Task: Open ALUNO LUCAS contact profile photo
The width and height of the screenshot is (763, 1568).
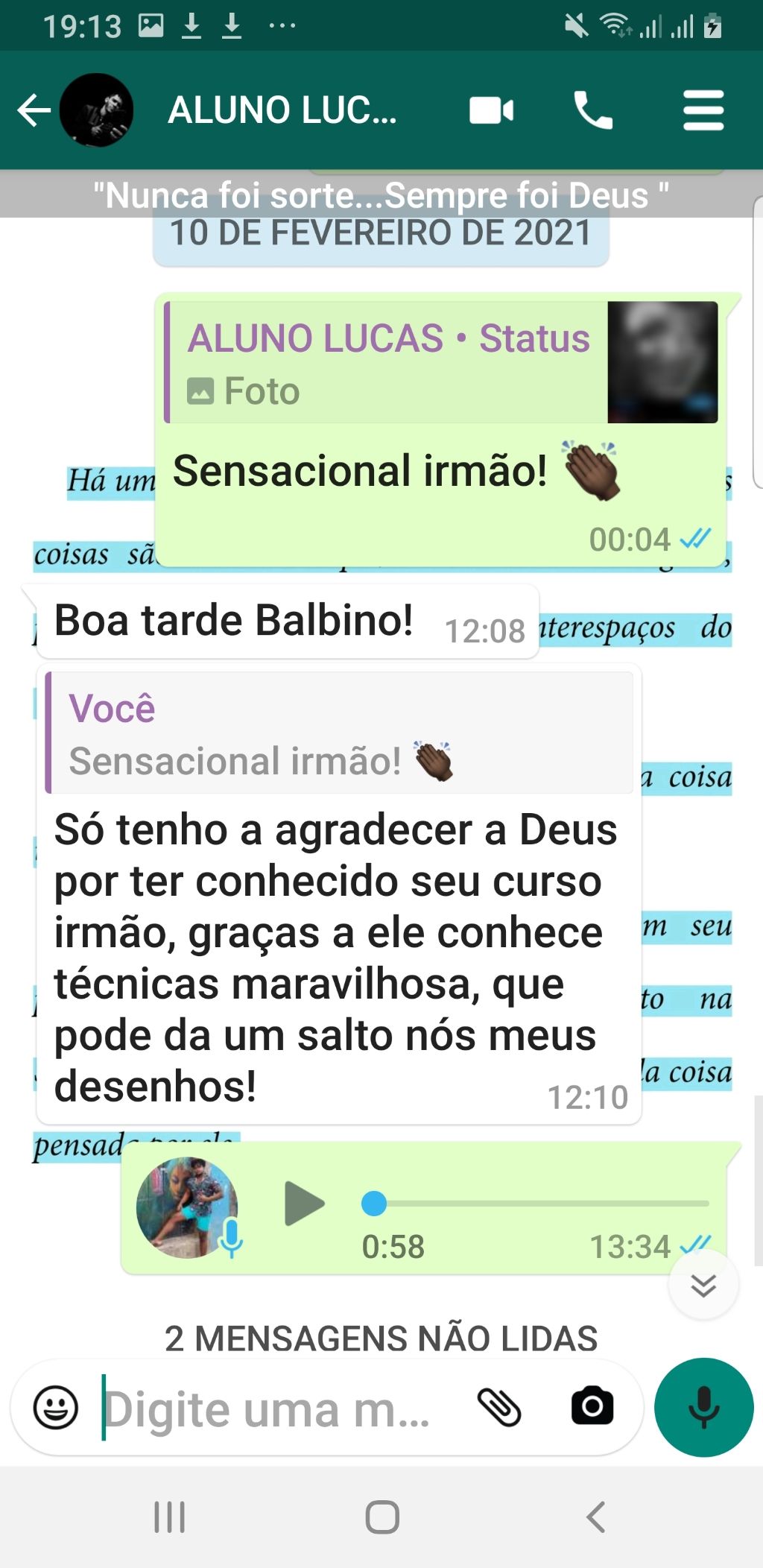Action: (97, 110)
